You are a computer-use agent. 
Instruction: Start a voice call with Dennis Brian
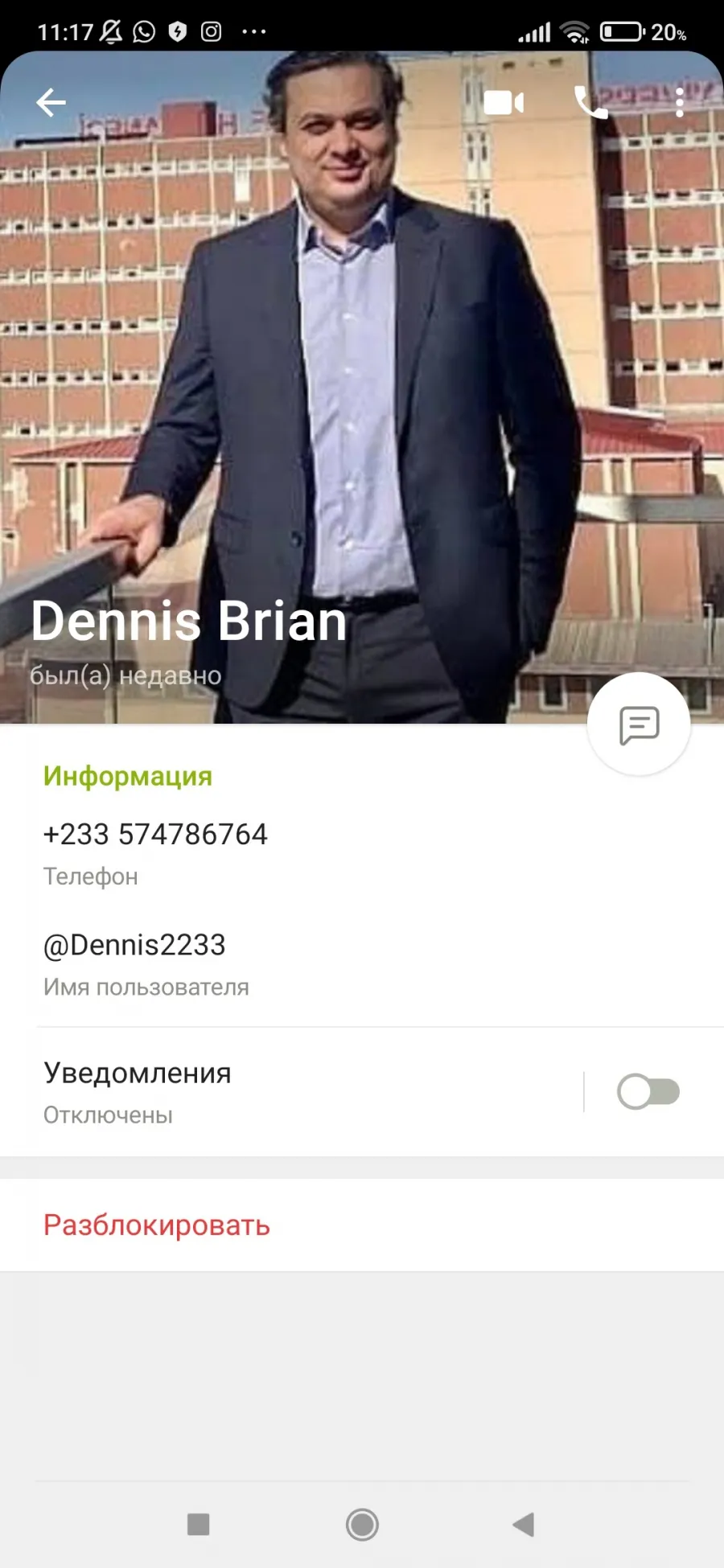pyautogui.click(x=591, y=102)
